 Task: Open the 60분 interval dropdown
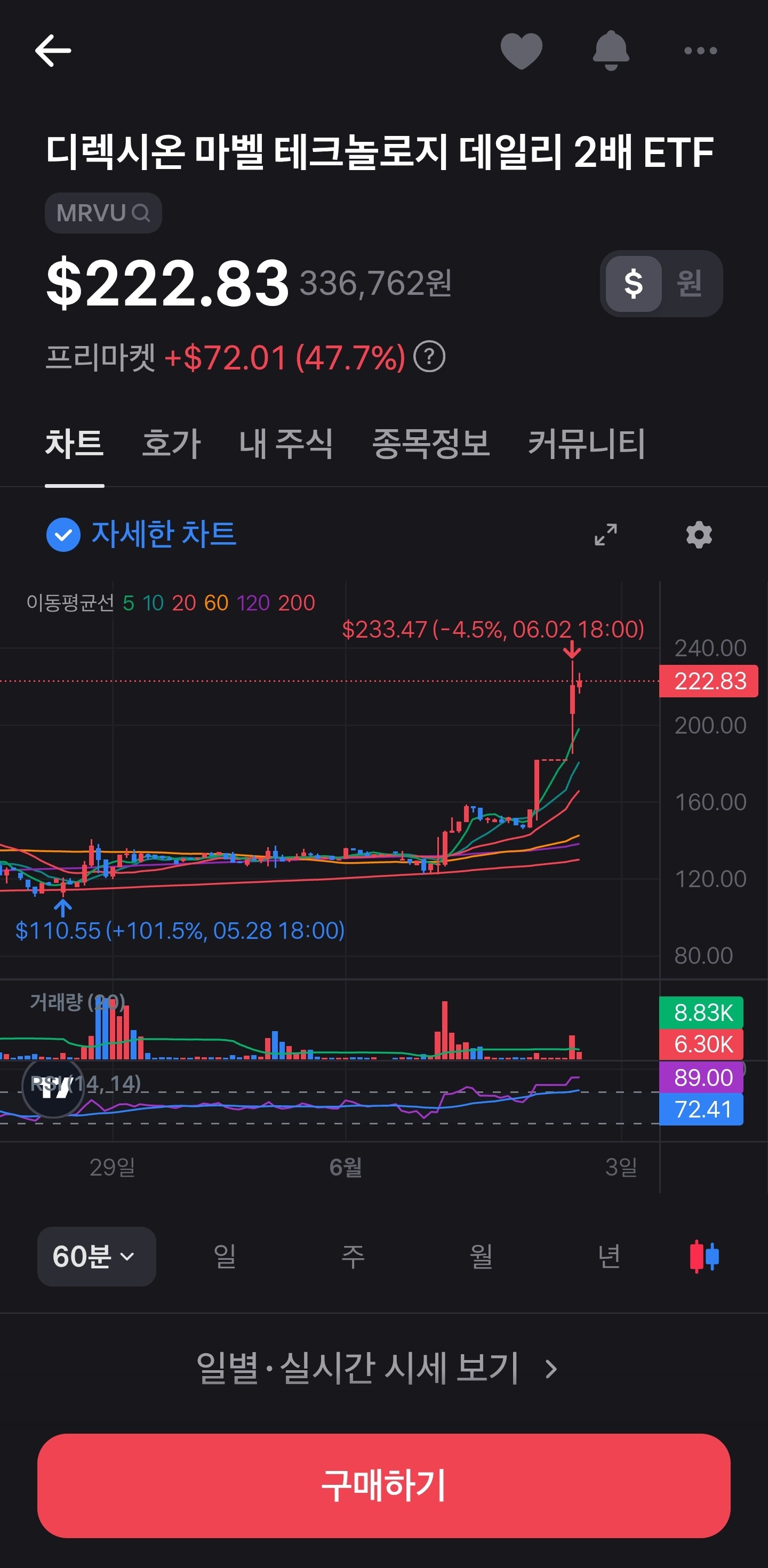pyautogui.click(x=97, y=1256)
